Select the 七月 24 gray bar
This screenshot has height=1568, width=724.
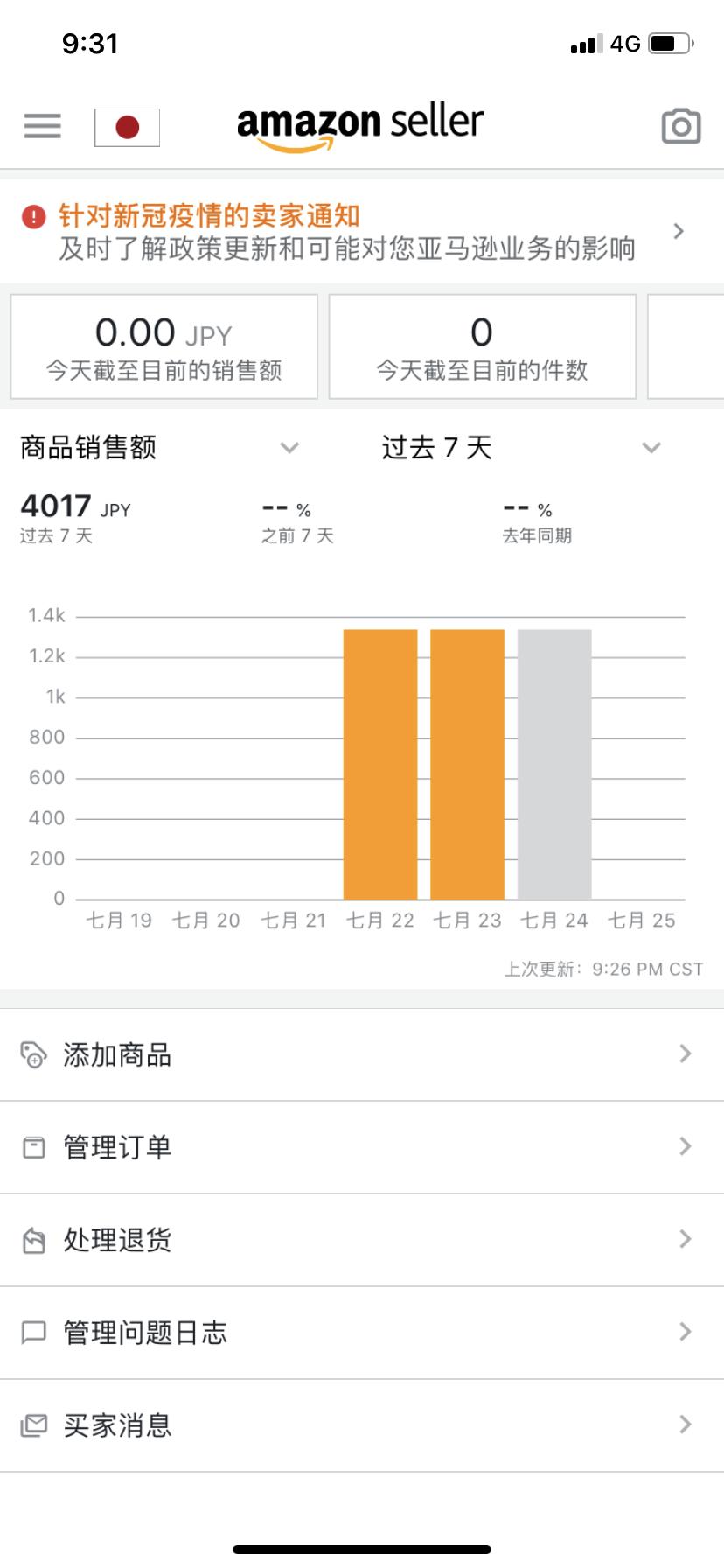tap(554, 761)
